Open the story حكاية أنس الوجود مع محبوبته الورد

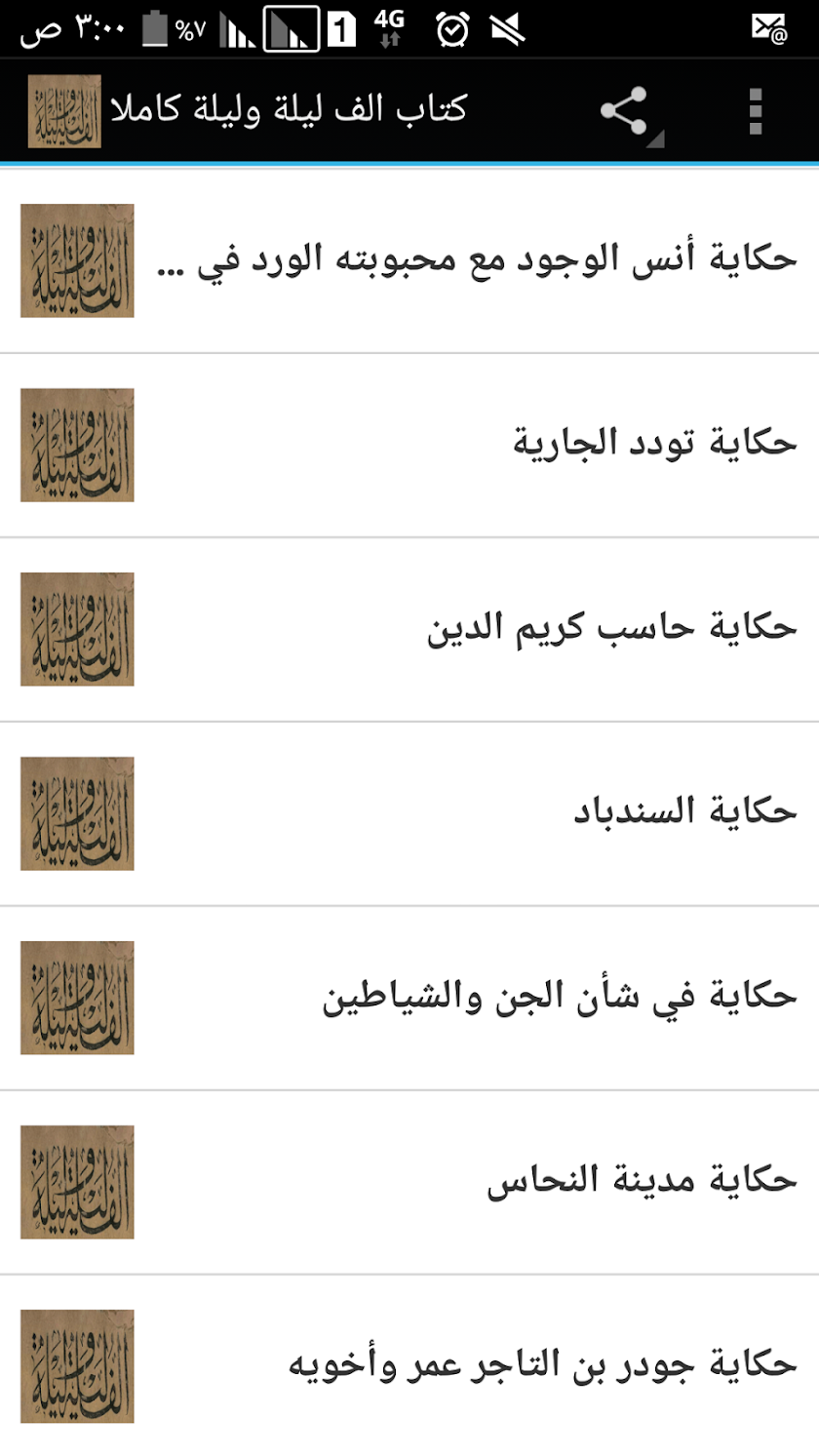point(477,260)
